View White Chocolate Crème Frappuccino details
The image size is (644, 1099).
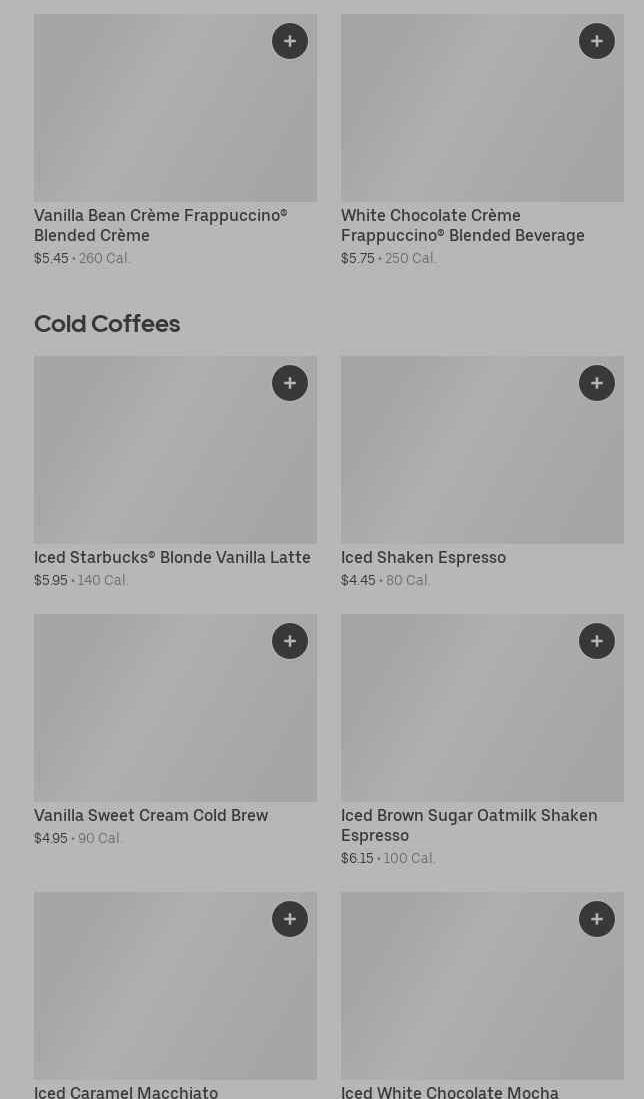click(x=462, y=225)
